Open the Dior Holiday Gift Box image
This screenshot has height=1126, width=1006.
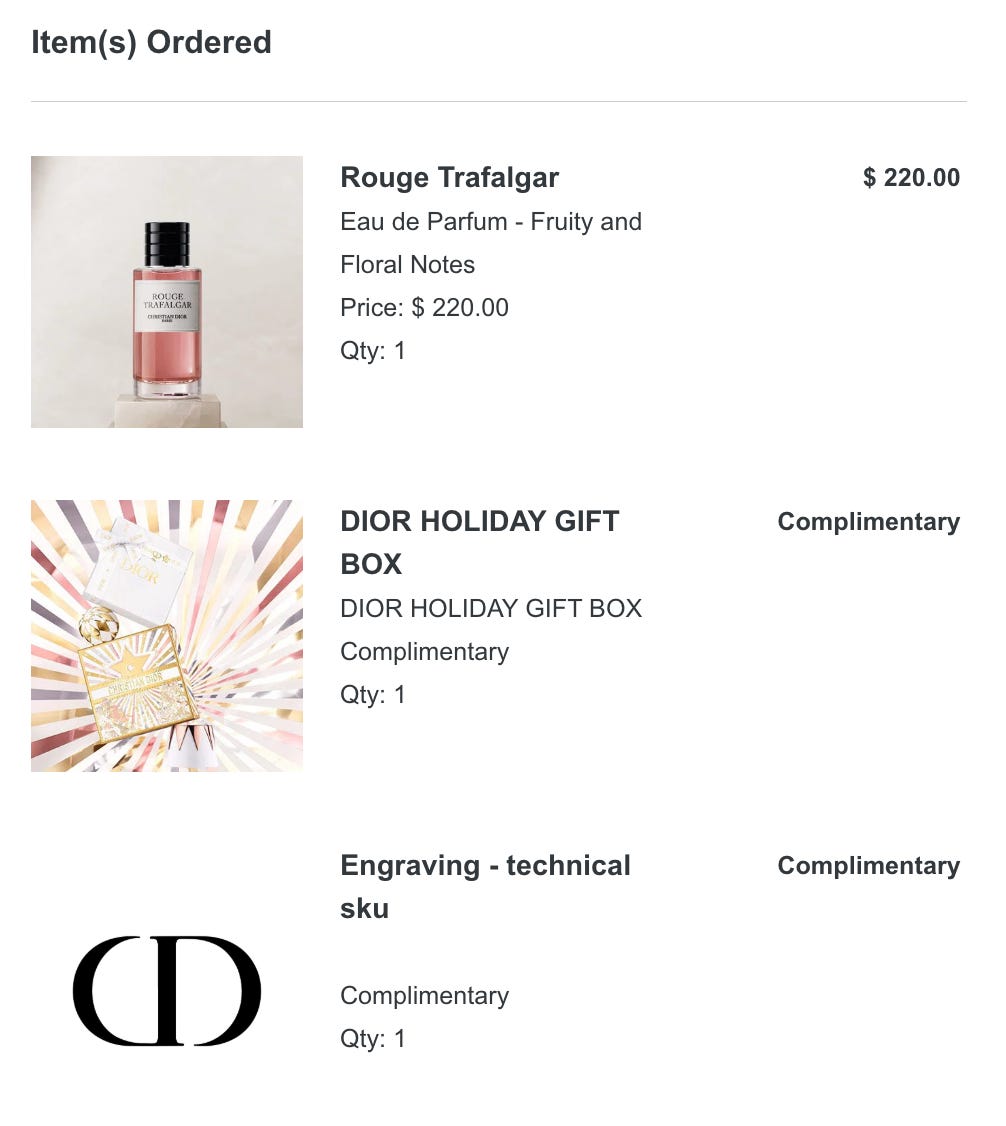[167, 636]
